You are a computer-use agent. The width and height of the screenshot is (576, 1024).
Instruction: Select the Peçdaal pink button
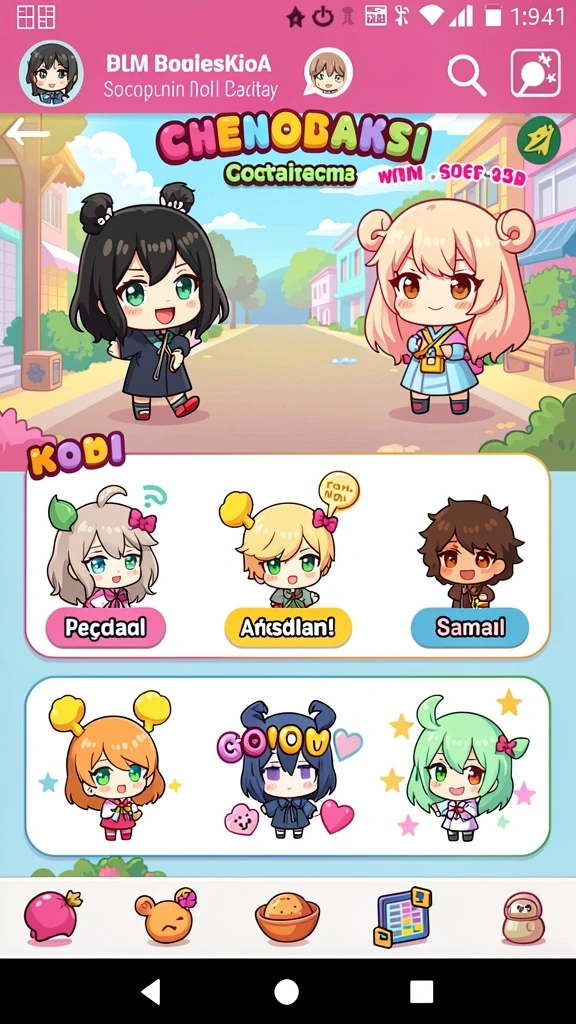coord(105,628)
